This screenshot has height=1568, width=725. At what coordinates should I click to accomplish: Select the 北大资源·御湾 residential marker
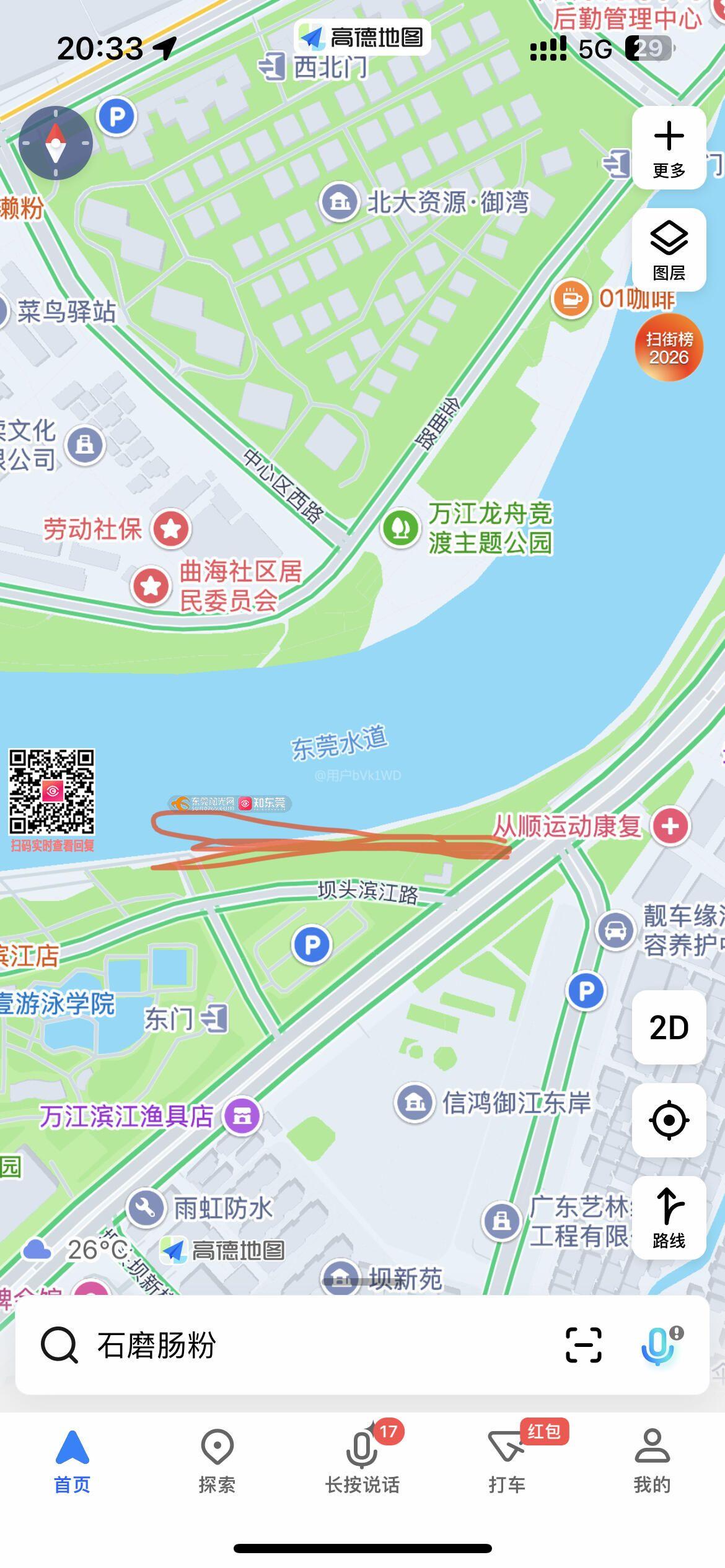[339, 201]
